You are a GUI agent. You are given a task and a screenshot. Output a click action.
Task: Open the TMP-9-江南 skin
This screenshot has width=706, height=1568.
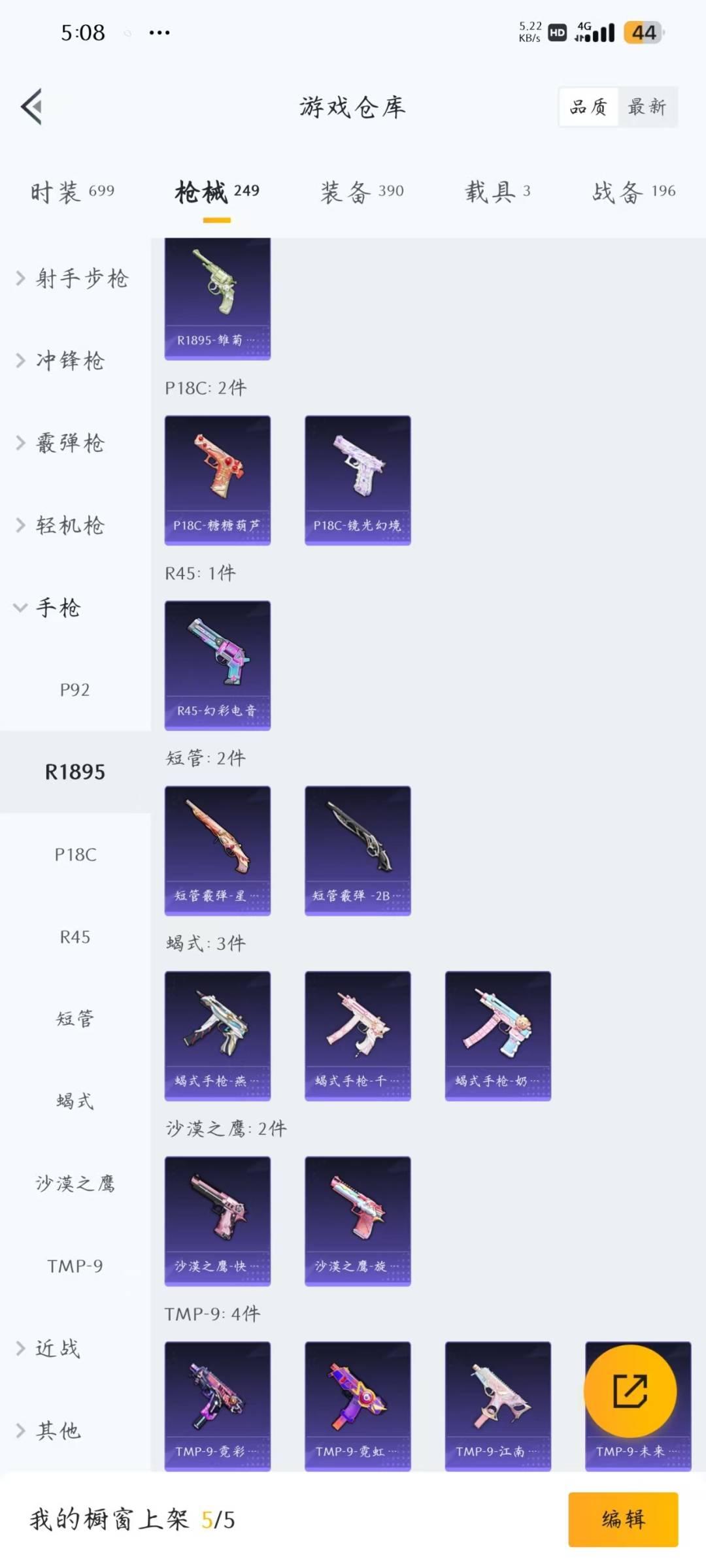[497, 1406]
